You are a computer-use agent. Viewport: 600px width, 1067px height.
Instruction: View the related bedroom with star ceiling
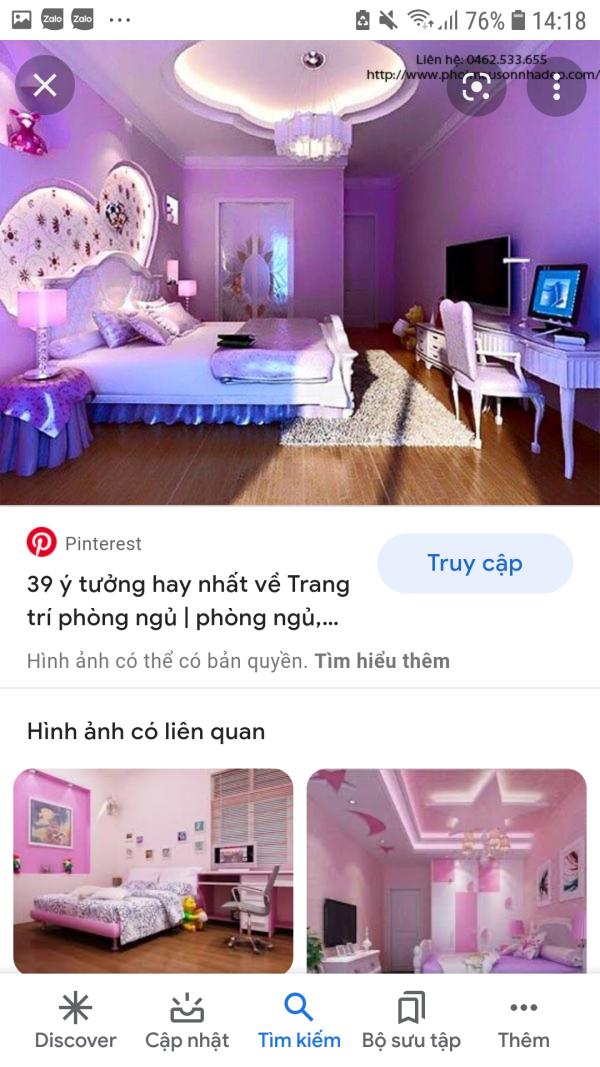(x=446, y=871)
